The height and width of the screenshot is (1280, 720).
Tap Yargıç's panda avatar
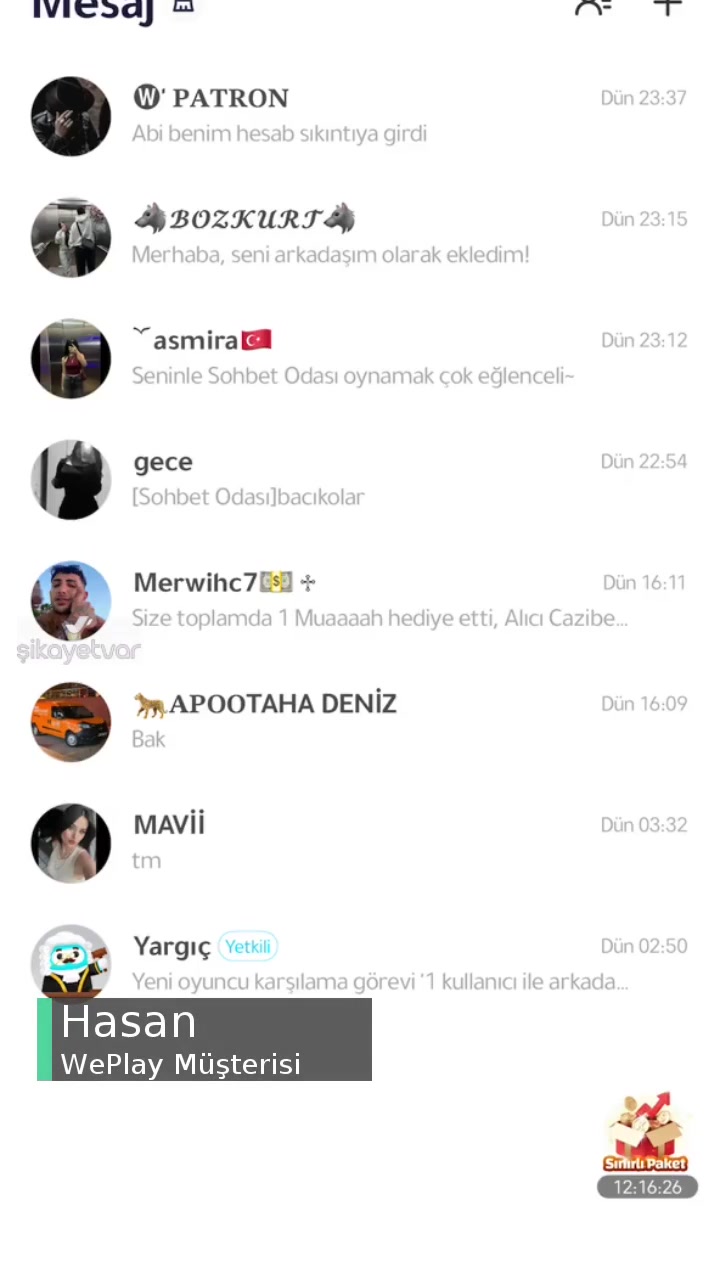click(70, 963)
